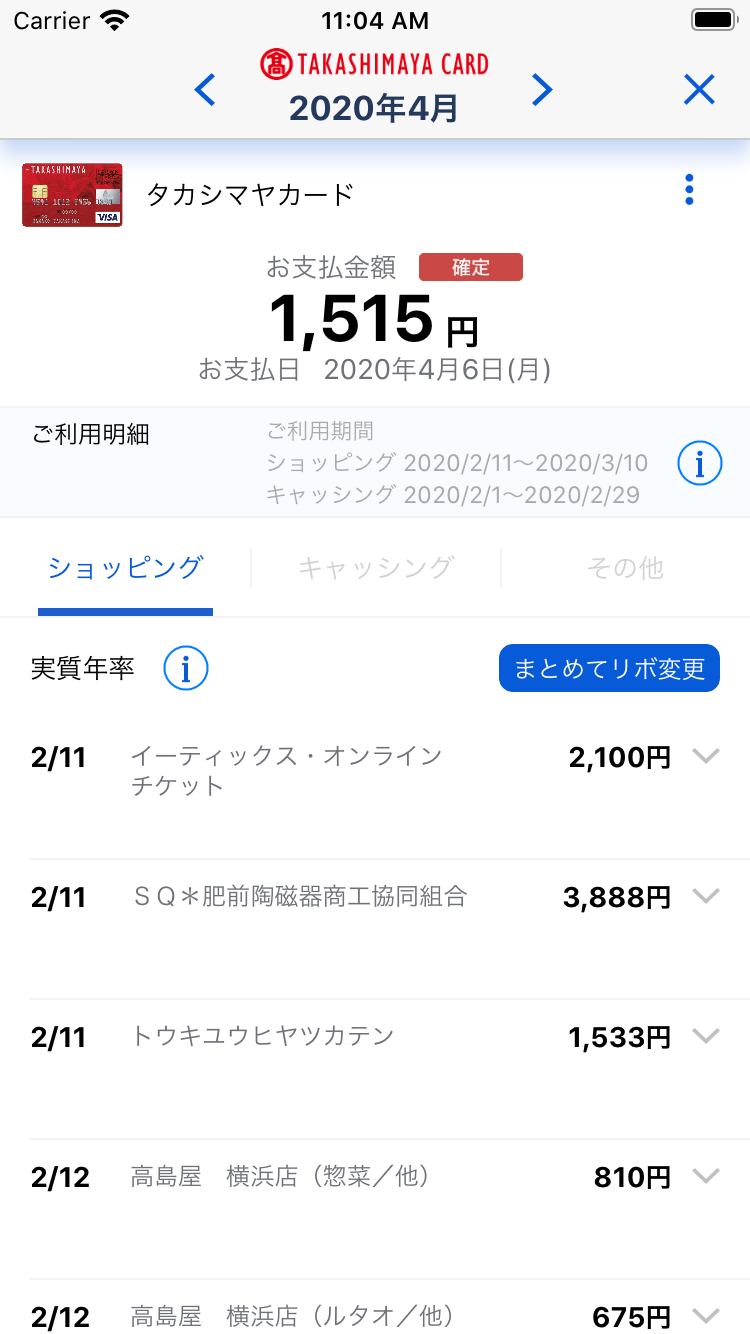
Task: Expand the イーティックス・オンラインチケット 2,100円 entry
Action: tap(706, 757)
